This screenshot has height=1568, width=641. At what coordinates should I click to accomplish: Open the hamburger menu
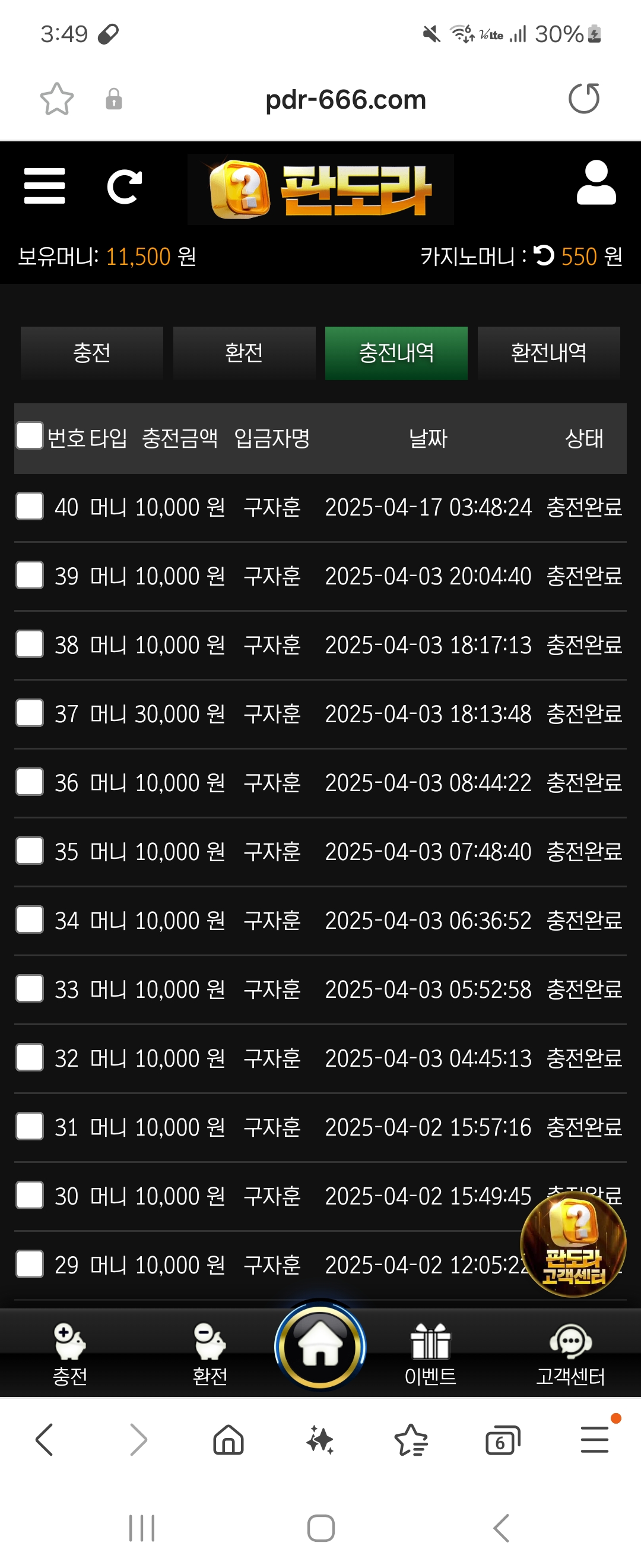point(45,186)
